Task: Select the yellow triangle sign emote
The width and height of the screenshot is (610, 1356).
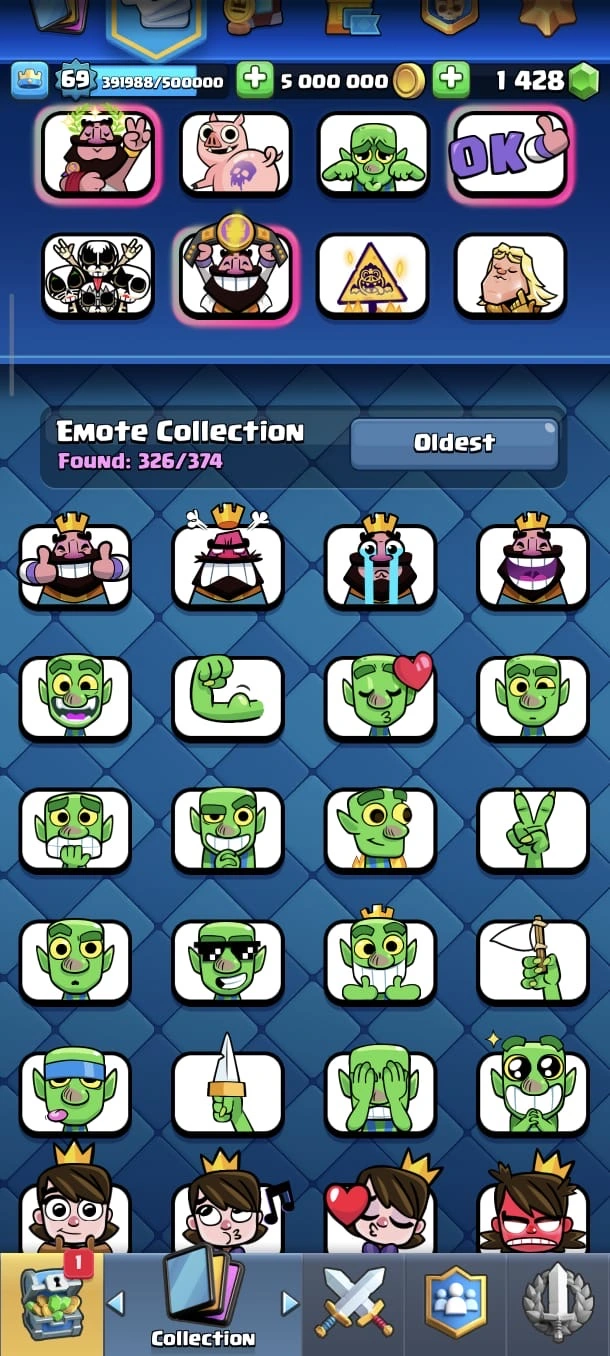Action: click(x=373, y=275)
